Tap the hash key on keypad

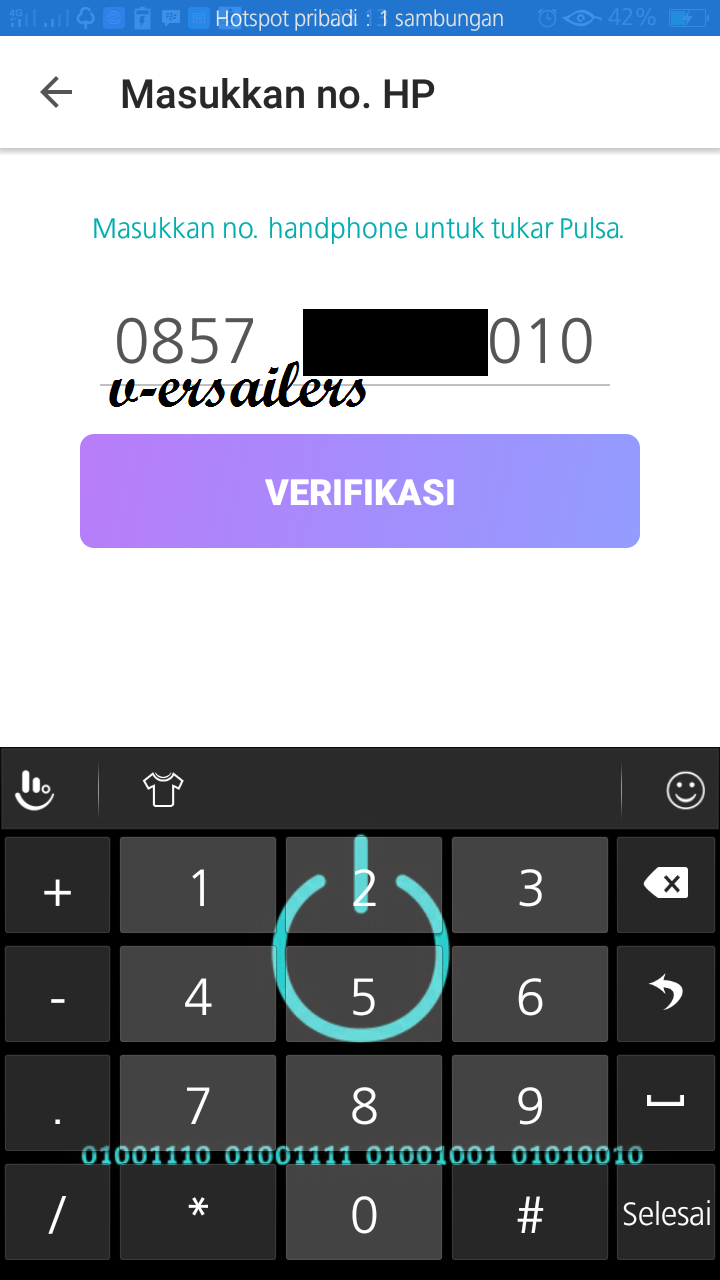(530, 1212)
